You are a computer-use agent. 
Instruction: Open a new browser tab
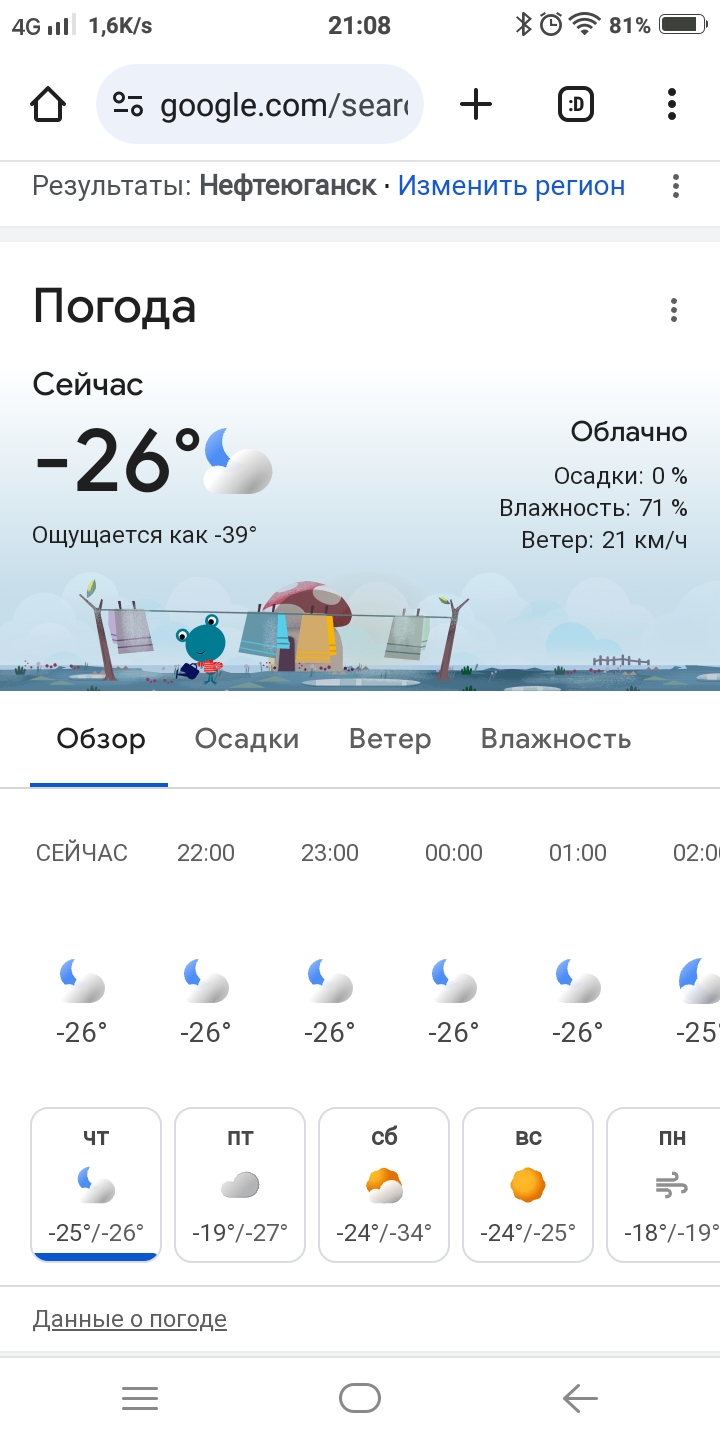[476, 104]
